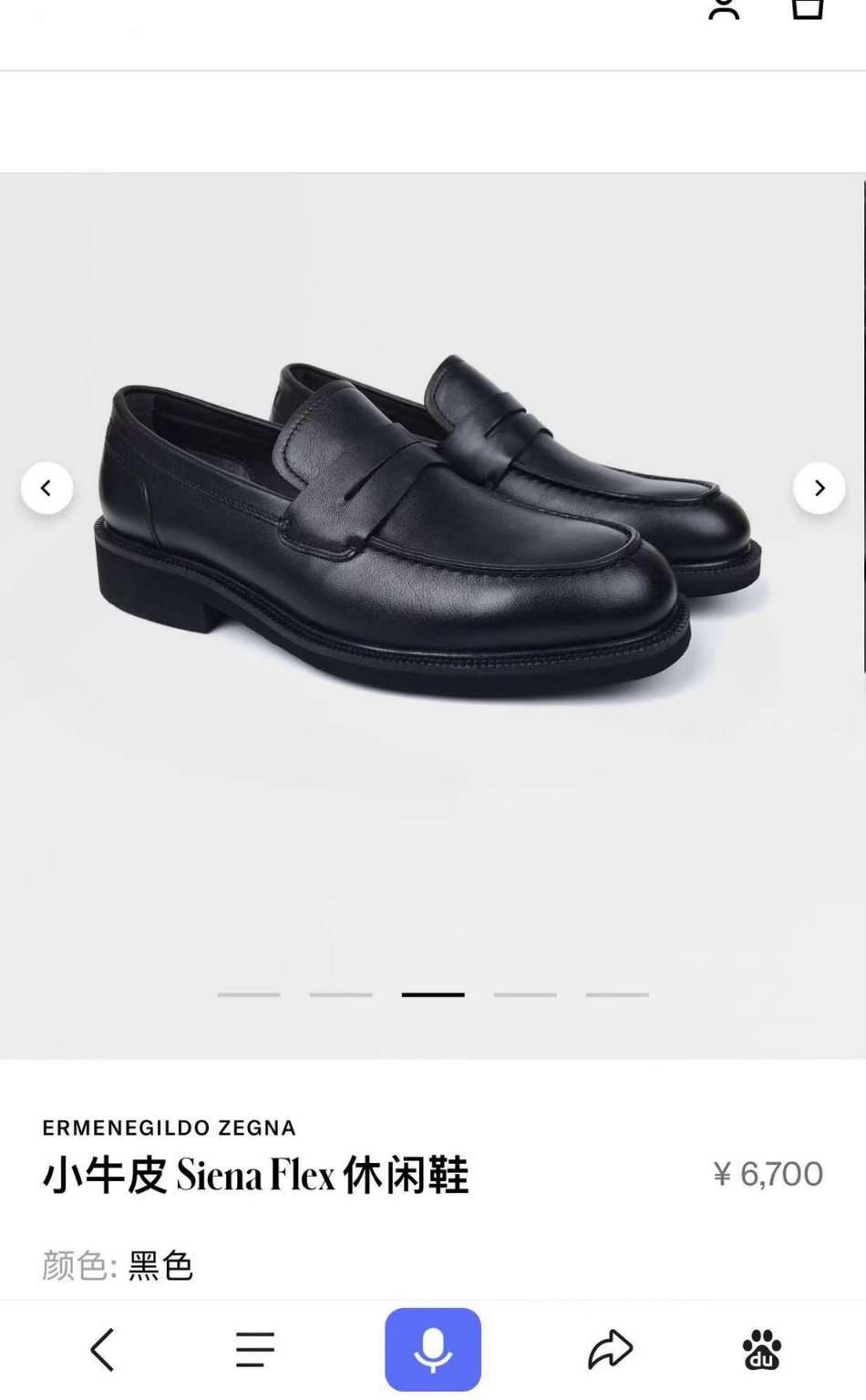
Task: Go back in the browser
Action: (102, 1350)
